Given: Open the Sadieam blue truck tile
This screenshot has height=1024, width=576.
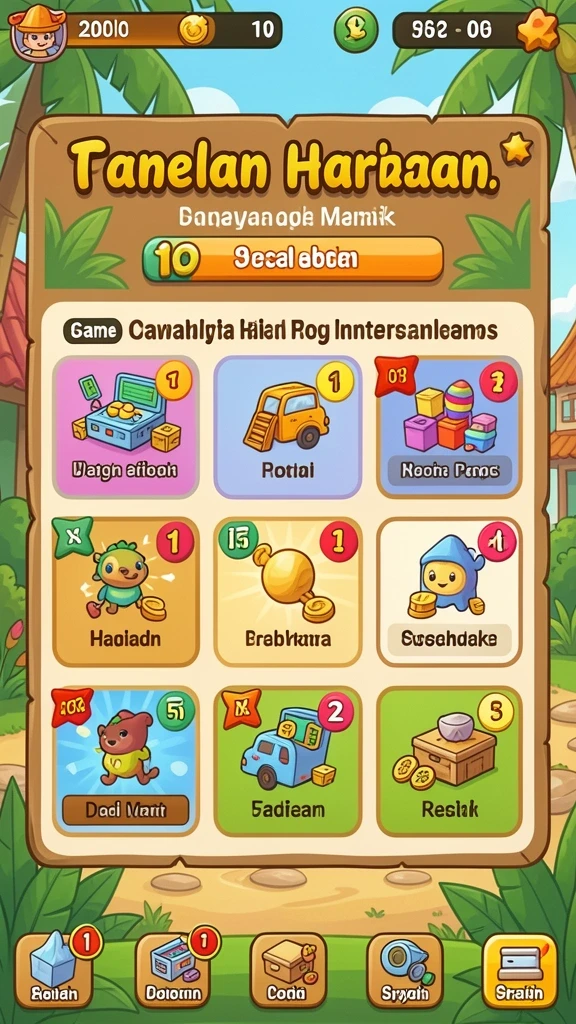Looking at the screenshot, I should (287, 761).
